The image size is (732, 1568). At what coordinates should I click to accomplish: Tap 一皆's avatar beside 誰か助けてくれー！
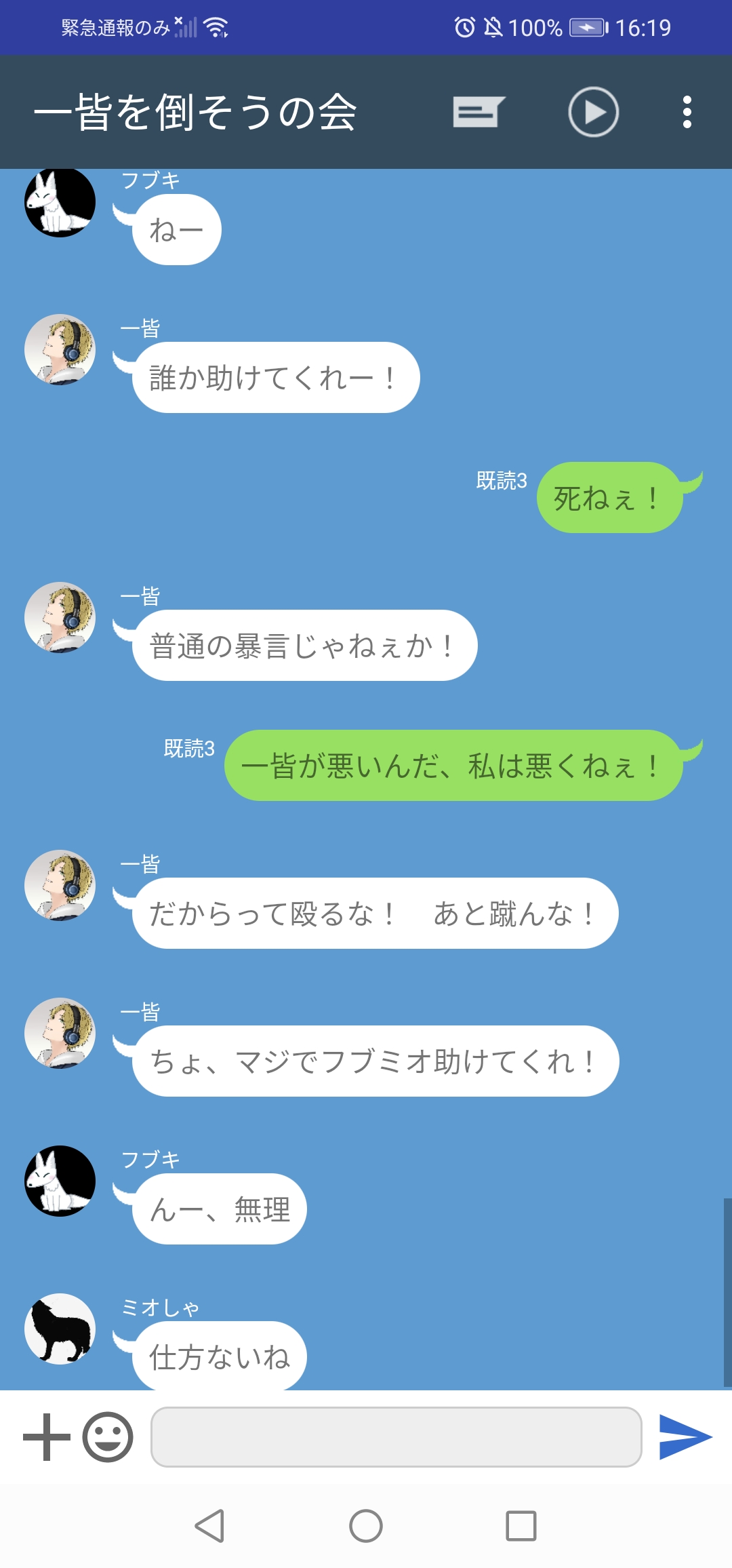[60, 350]
